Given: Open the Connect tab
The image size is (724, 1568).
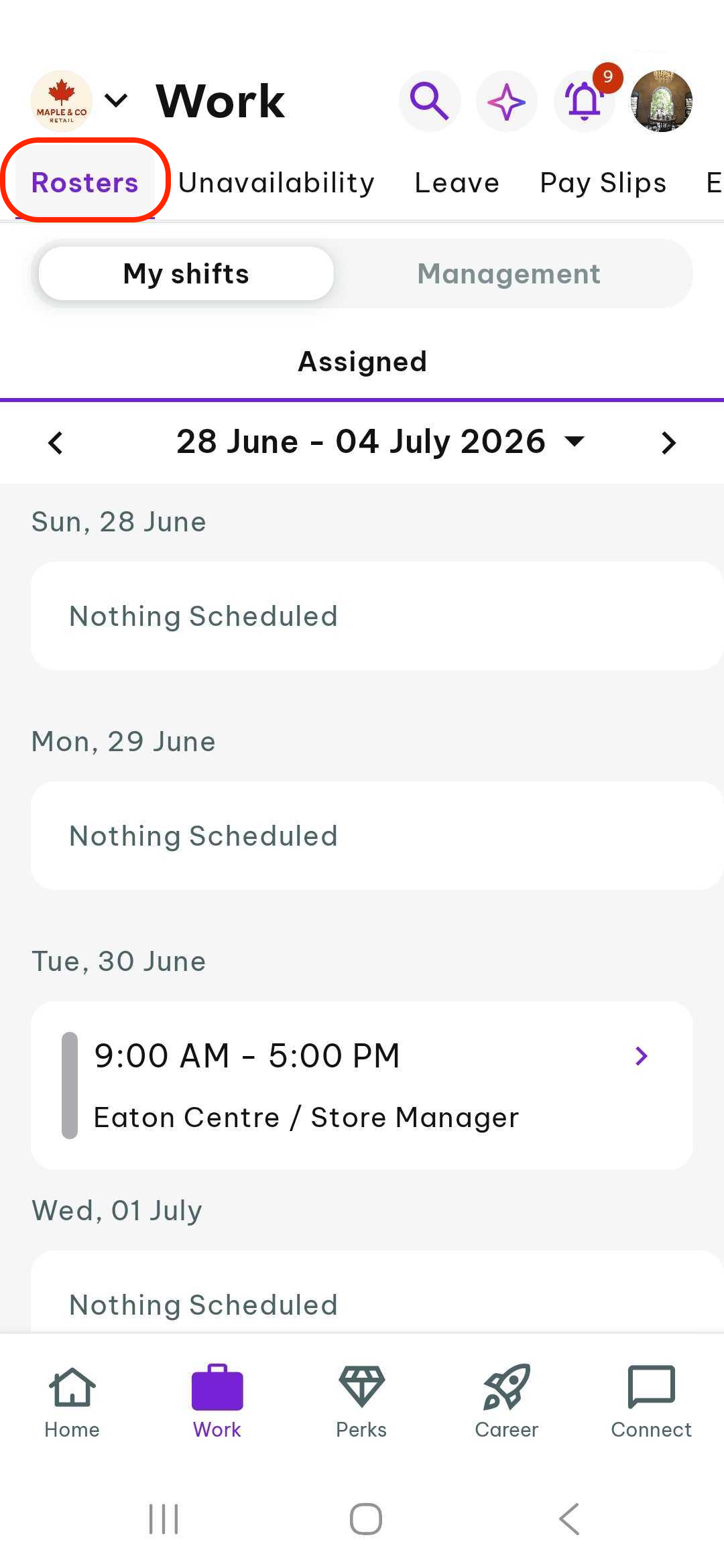Looking at the screenshot, I should click(651, 1401).
